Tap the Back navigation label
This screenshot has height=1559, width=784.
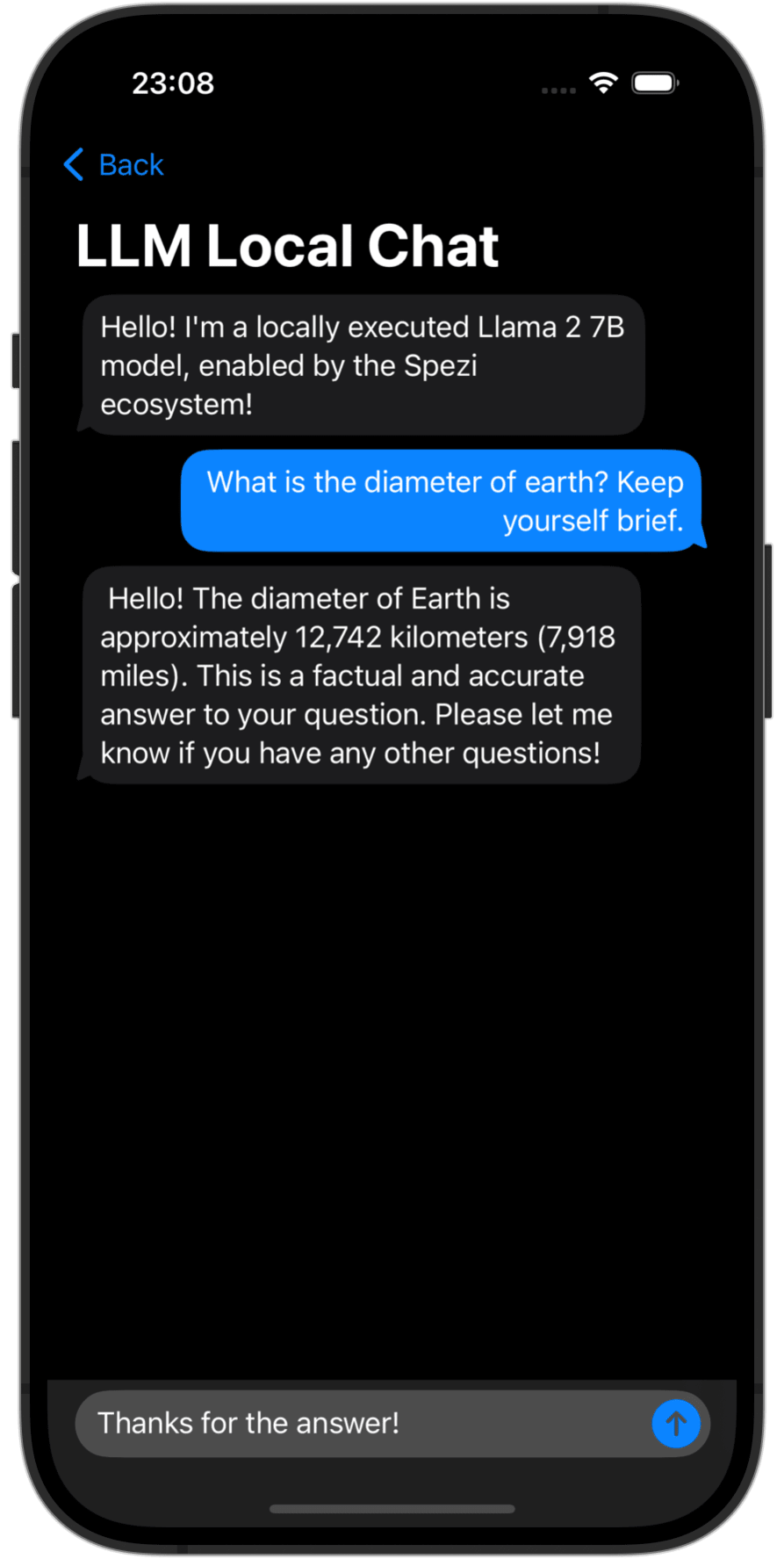pos(131,165)
